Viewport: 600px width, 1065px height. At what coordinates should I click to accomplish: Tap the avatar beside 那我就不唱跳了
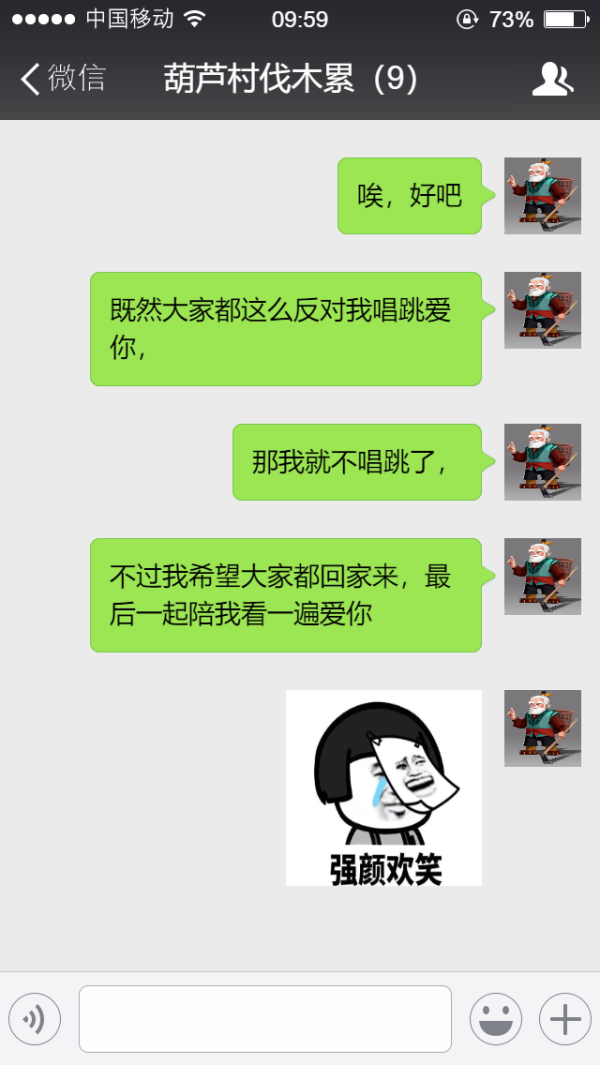point(542,462)
